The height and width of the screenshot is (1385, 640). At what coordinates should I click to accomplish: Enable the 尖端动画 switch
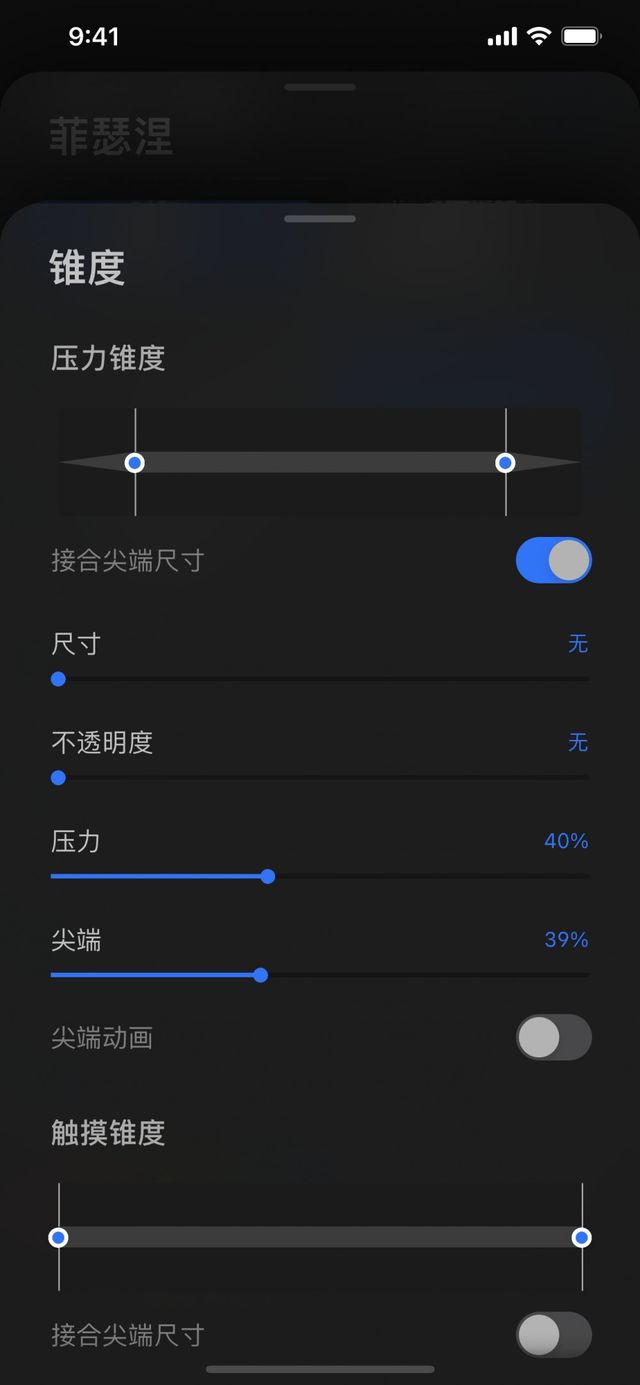click(553, 1037)
